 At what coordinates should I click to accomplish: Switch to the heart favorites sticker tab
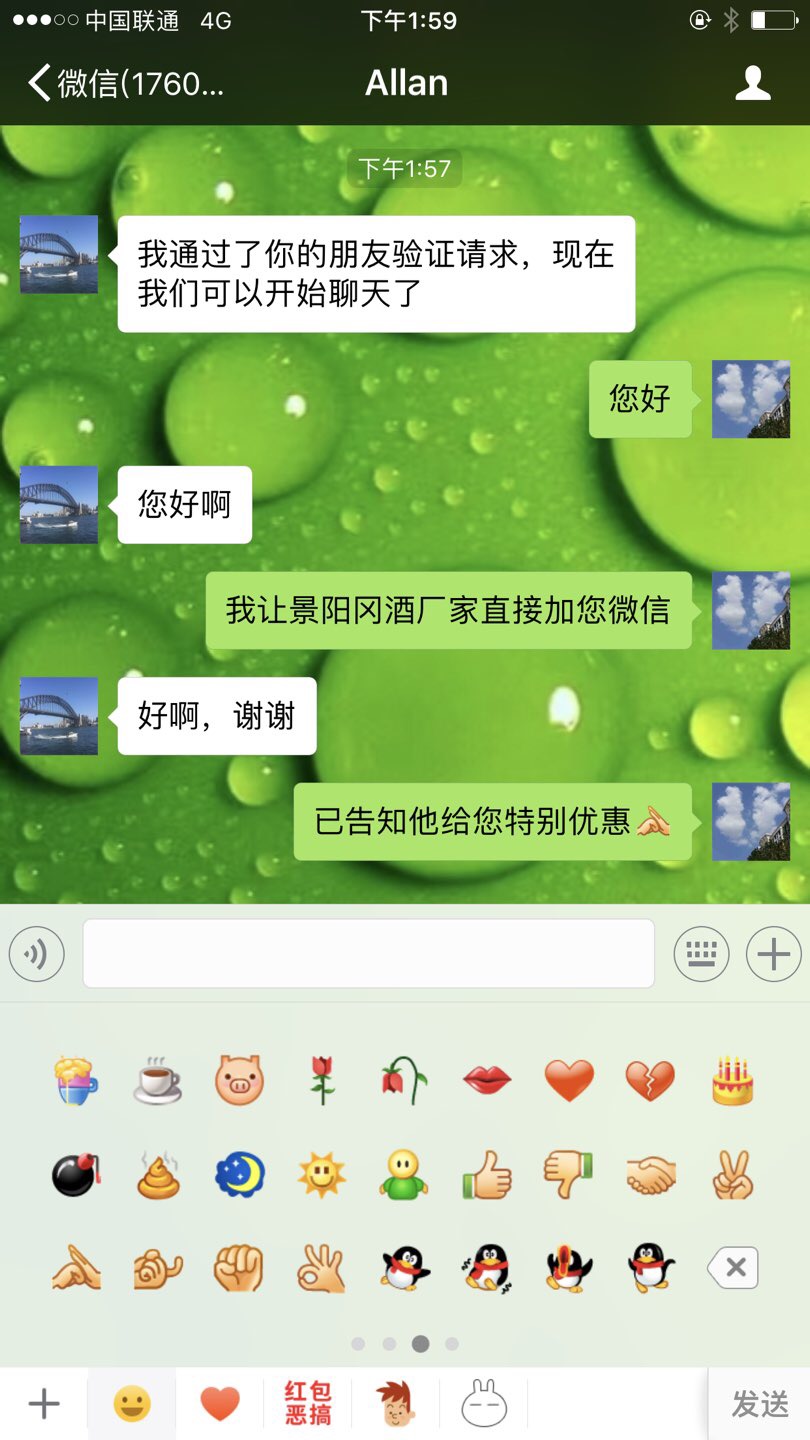pyautogui.click(x=220, y=1404)
